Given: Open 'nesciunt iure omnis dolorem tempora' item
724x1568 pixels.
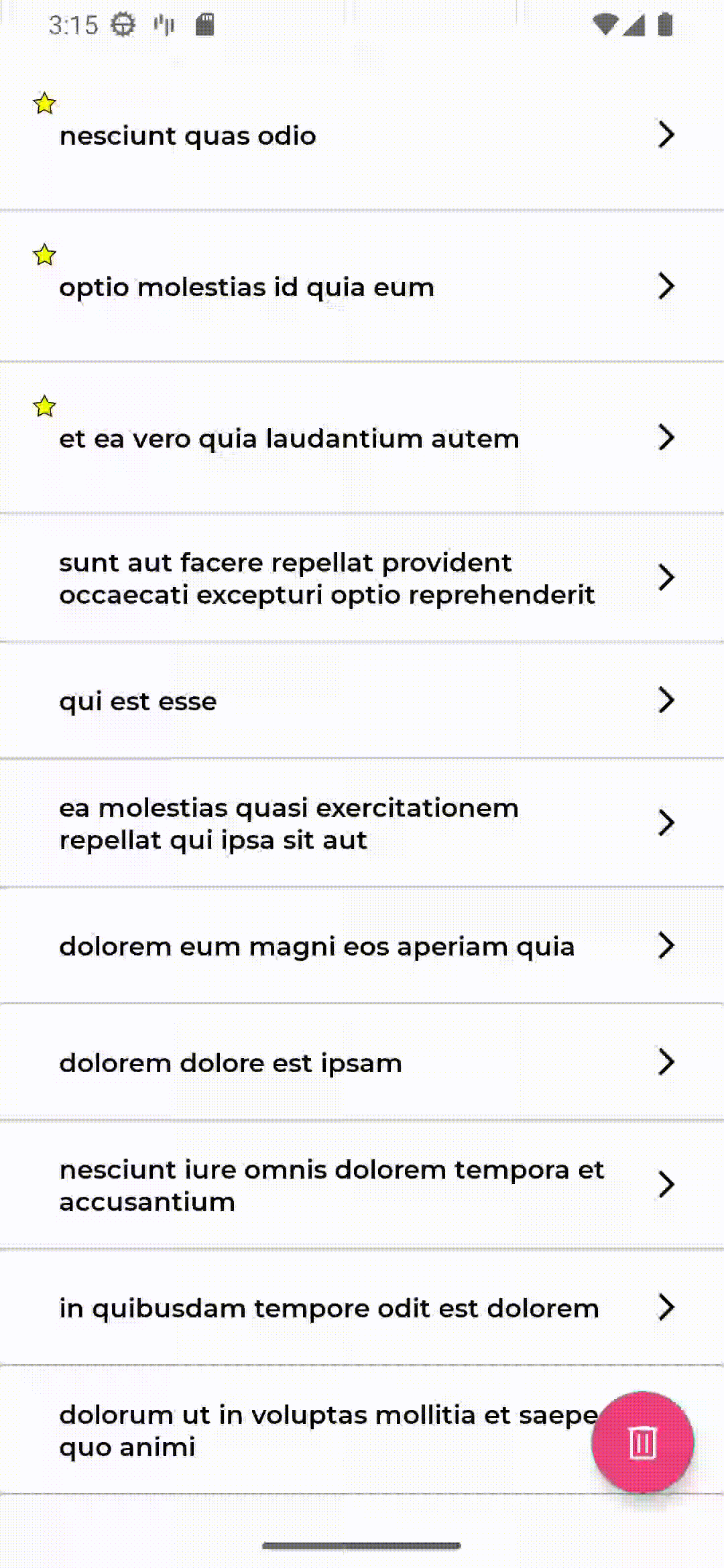Looking at the screenshot, I should [362, 1185].
